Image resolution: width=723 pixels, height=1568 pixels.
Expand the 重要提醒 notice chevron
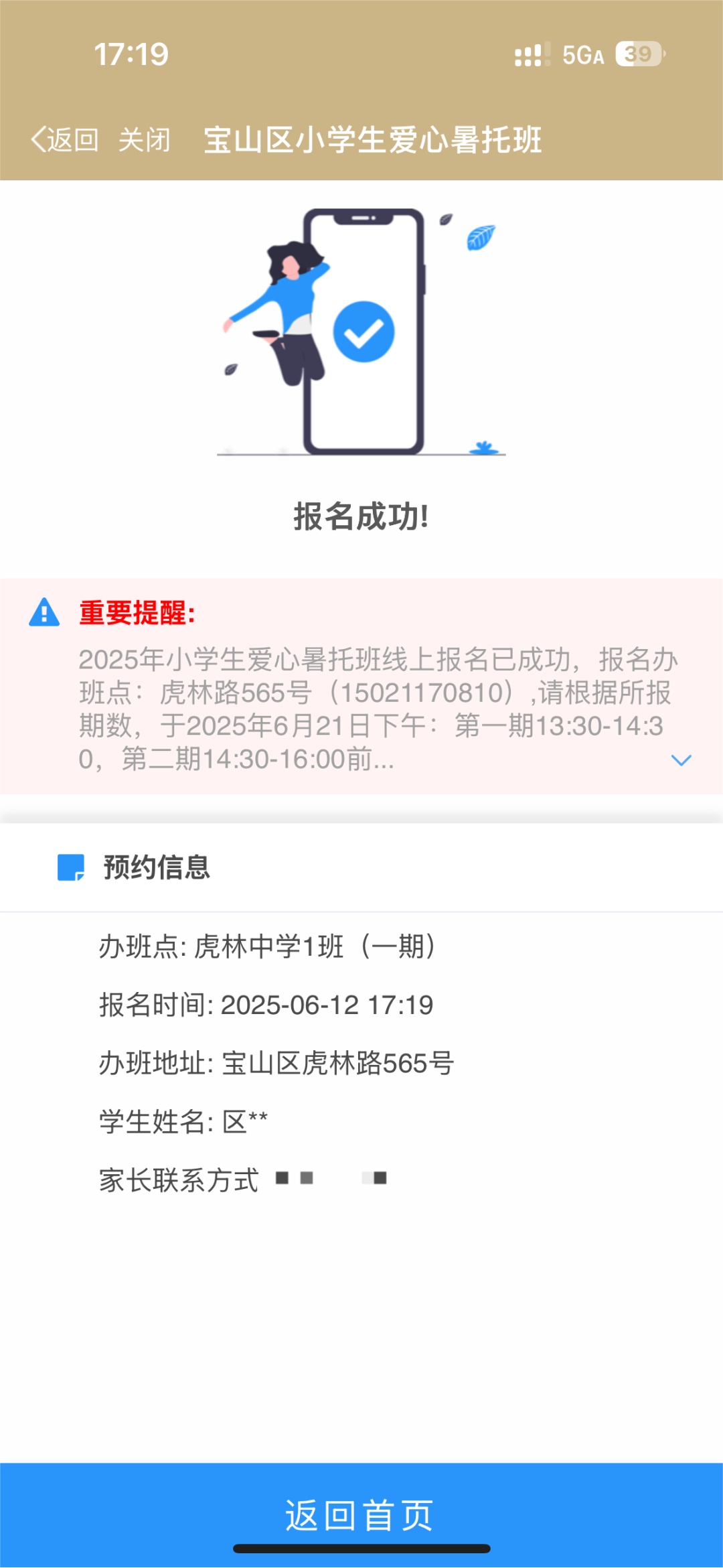tap(681, 760)
